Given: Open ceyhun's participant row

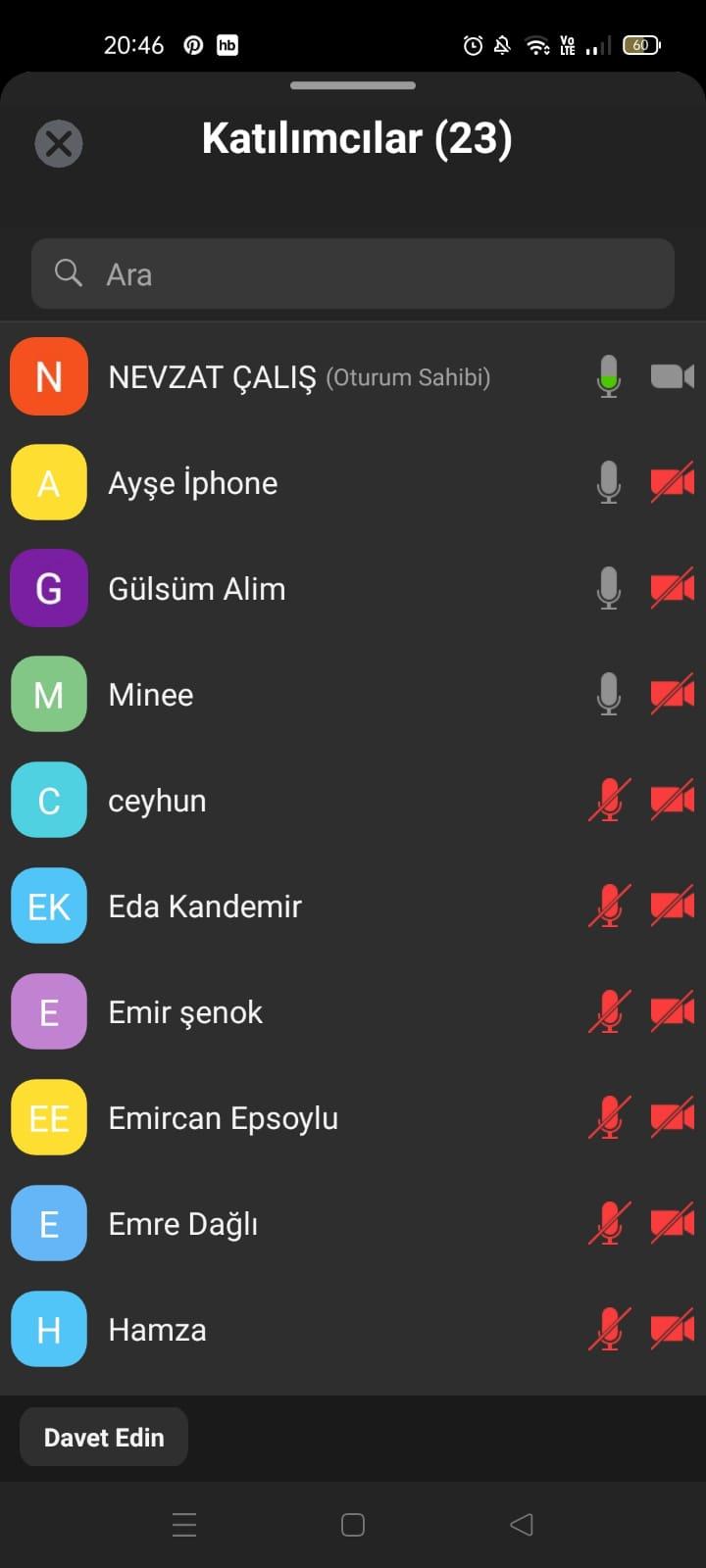Looking at the screenshot, I should click(x=353, y=800).
